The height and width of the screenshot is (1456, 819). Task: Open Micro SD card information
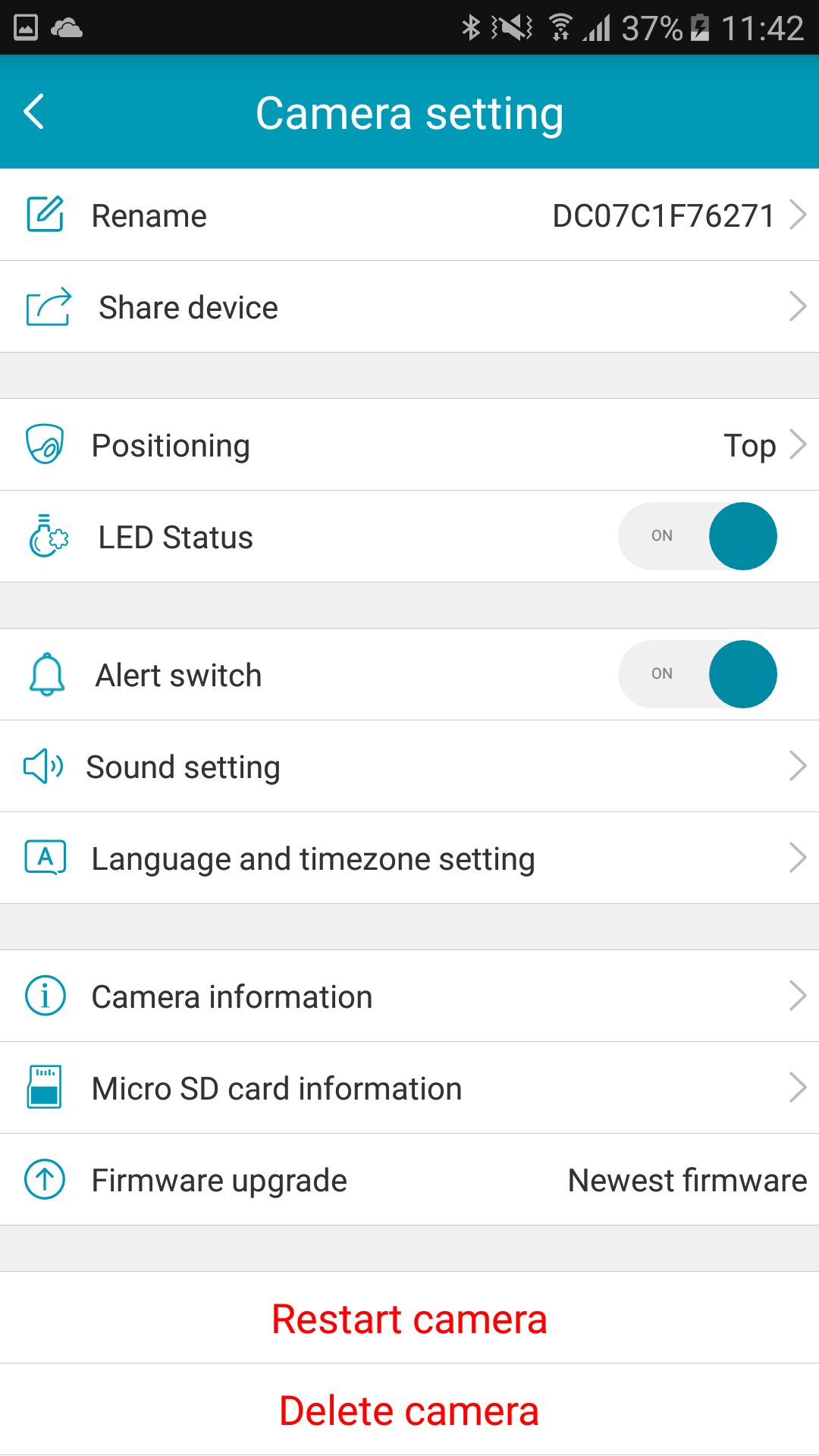click(409, 1088)
